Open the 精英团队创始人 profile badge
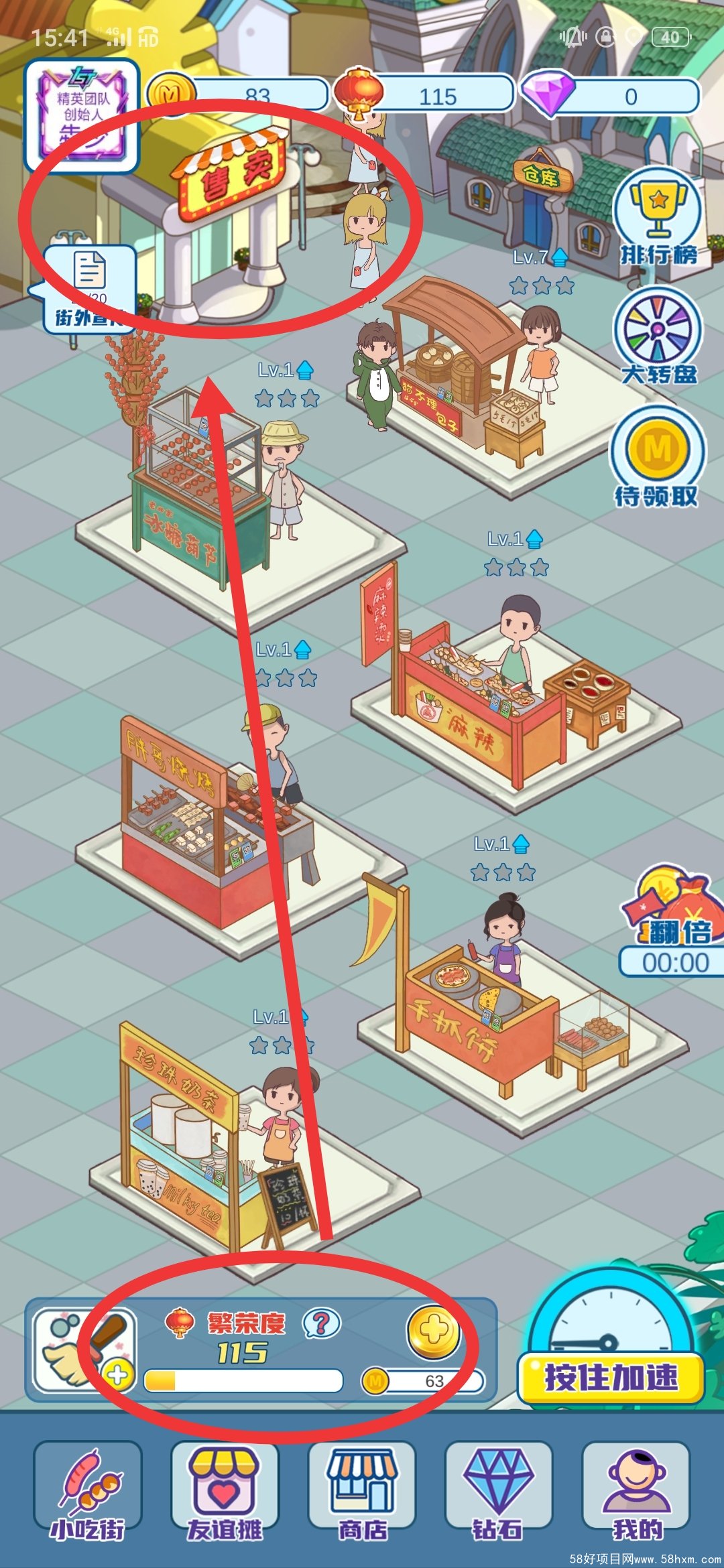Screen dimensions: 724x1568 tap(82, 115)
